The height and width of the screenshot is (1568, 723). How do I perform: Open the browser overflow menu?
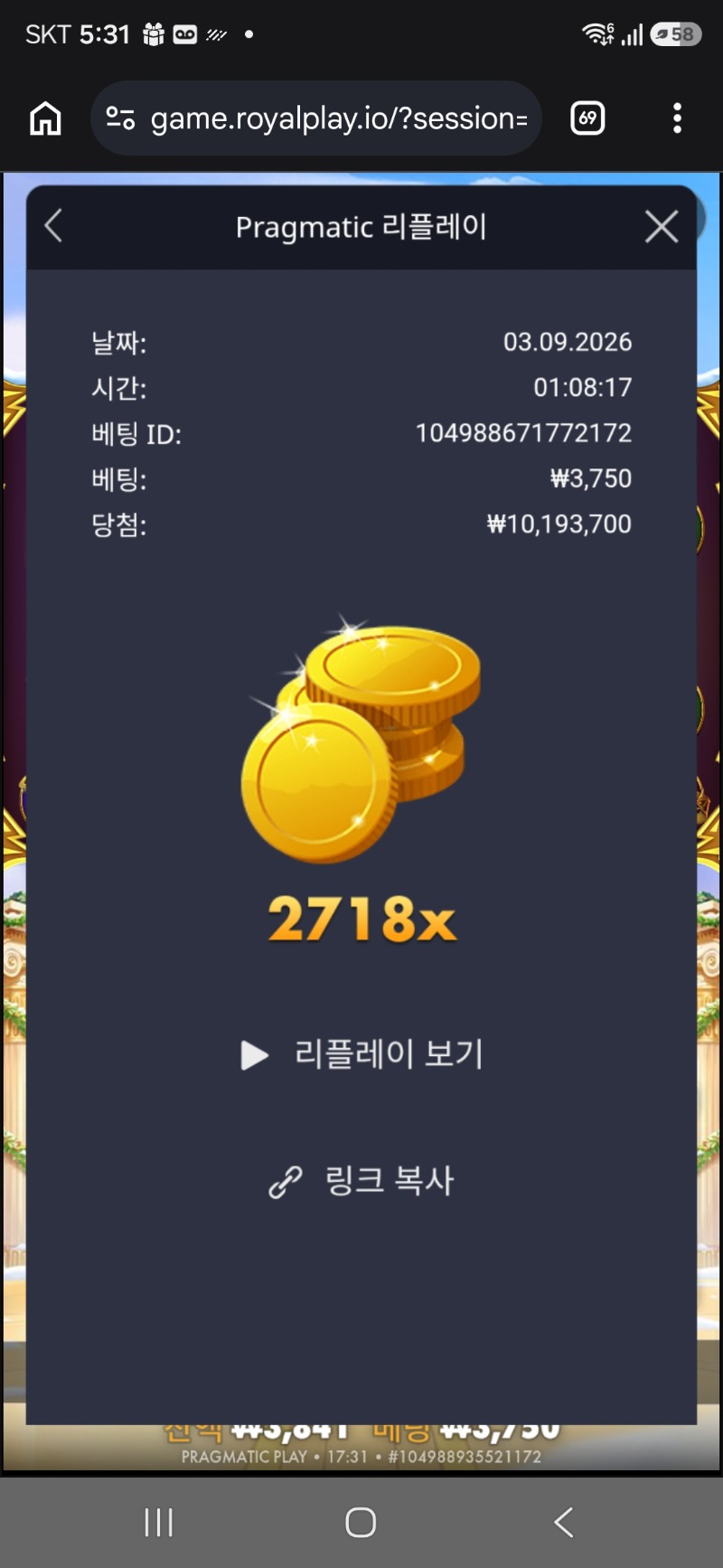[677, 118]
